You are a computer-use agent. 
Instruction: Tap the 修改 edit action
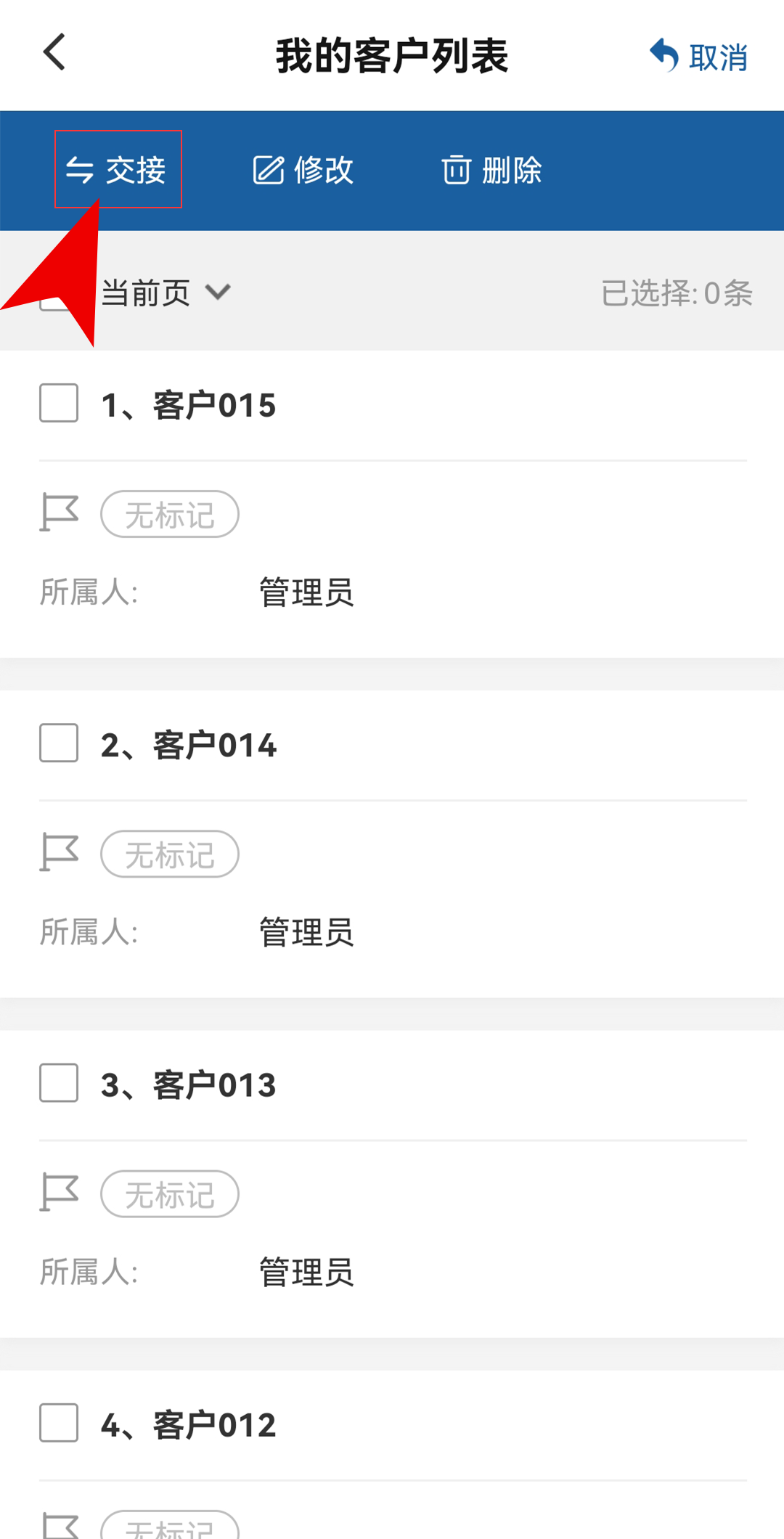point(303,171)
